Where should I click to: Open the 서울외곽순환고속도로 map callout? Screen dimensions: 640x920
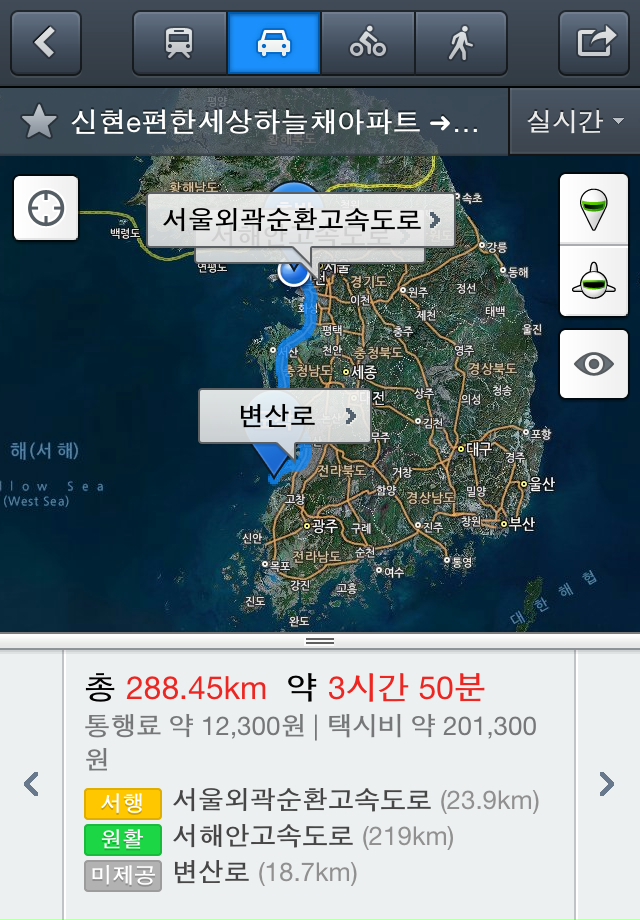(x=300, y=219)
